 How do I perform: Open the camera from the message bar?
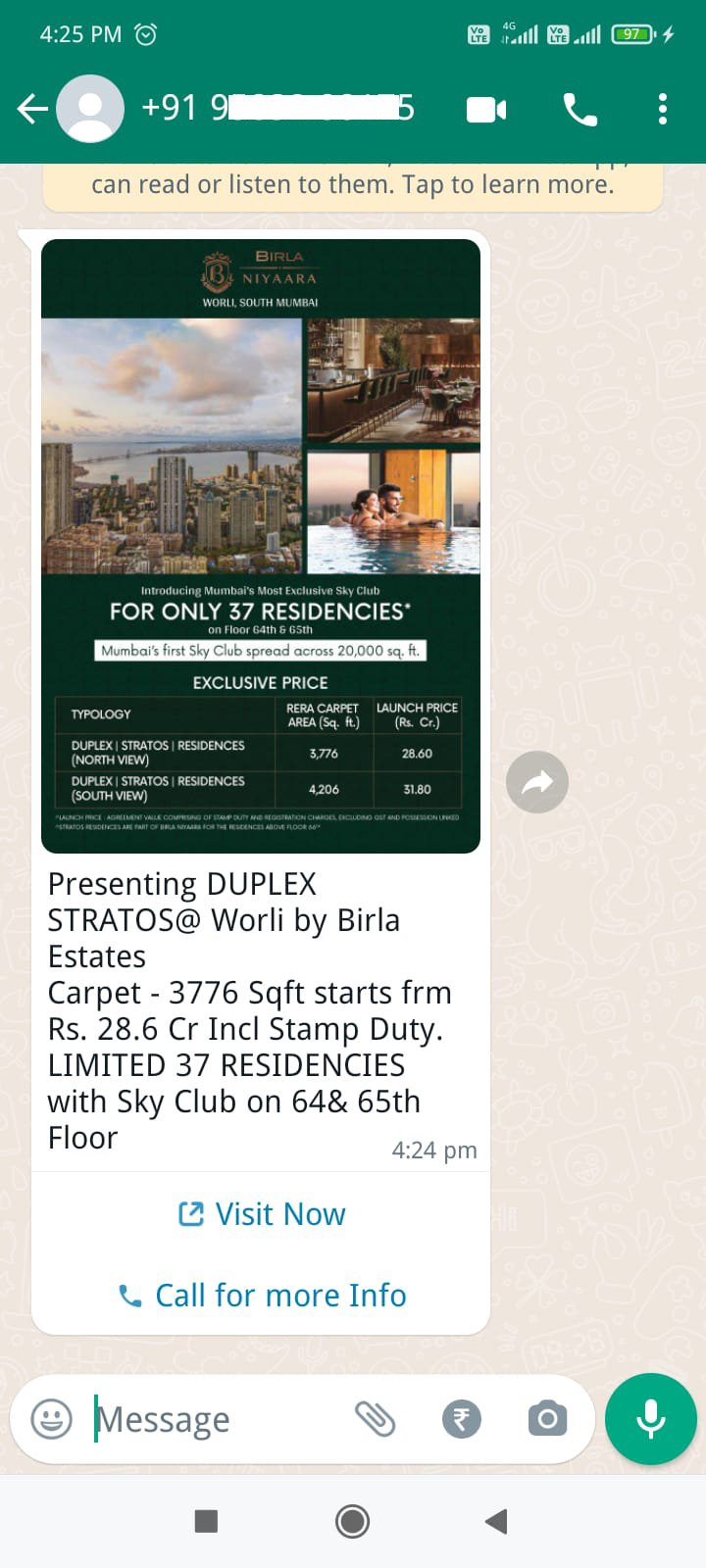tap(547, 1418)
